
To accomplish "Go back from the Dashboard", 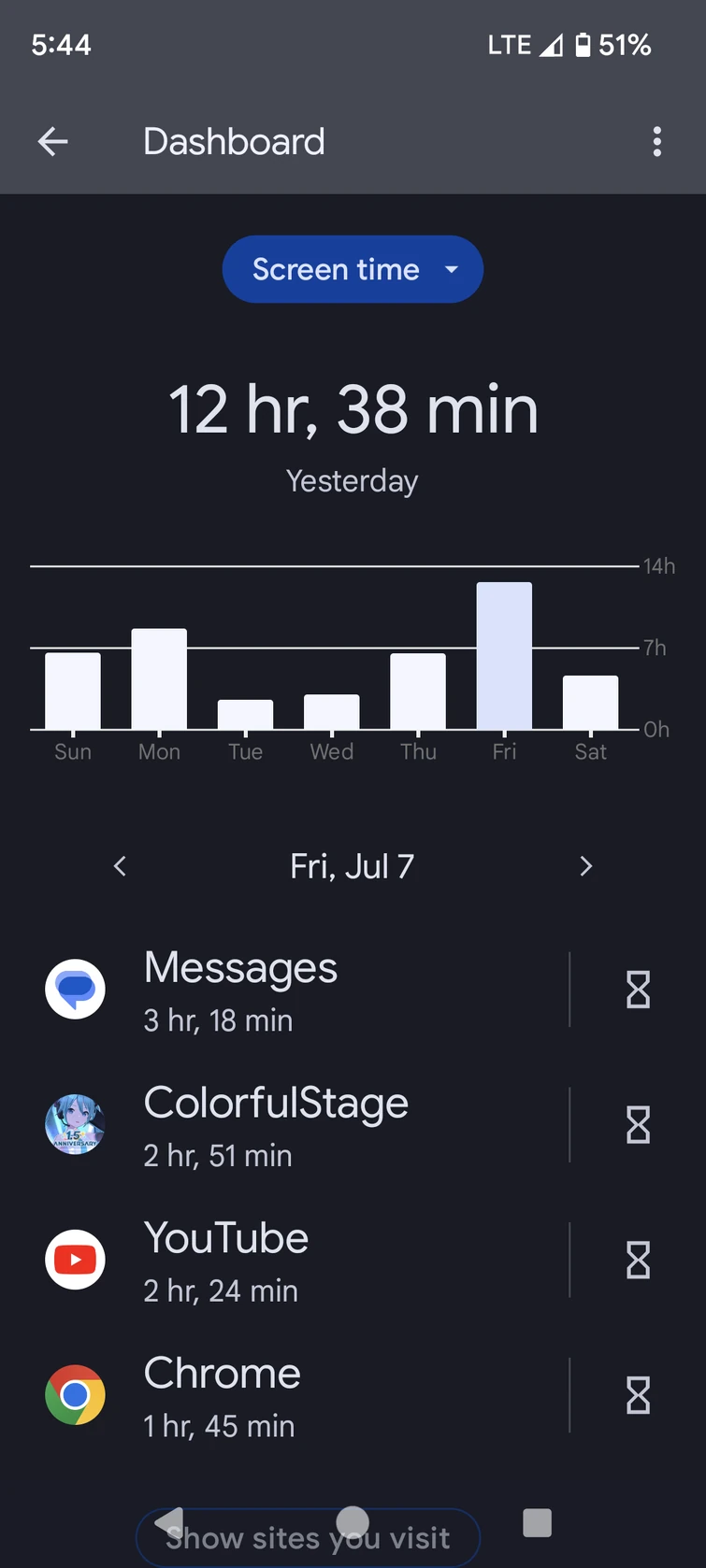I will 53,142.
